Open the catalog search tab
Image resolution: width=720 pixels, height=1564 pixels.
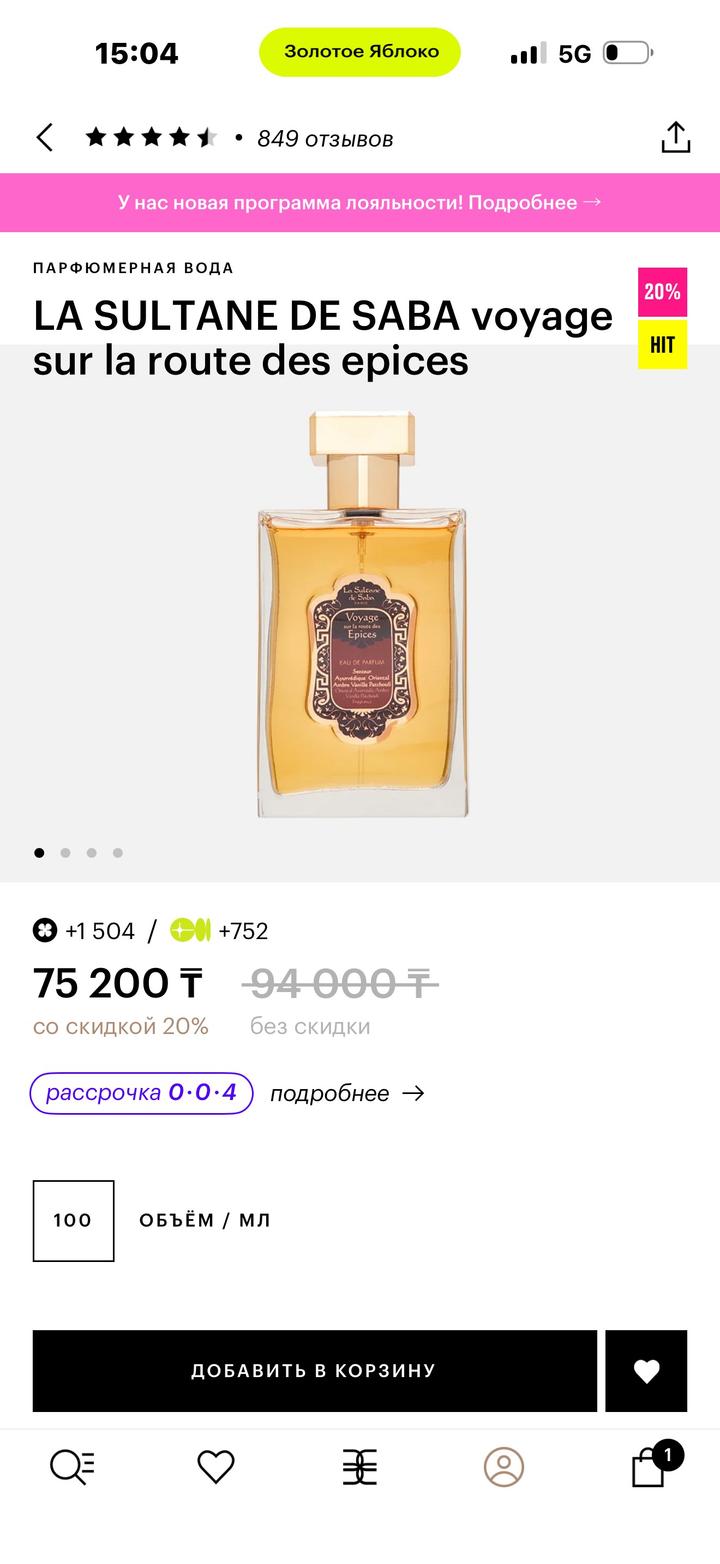[x=72, y=1467]
